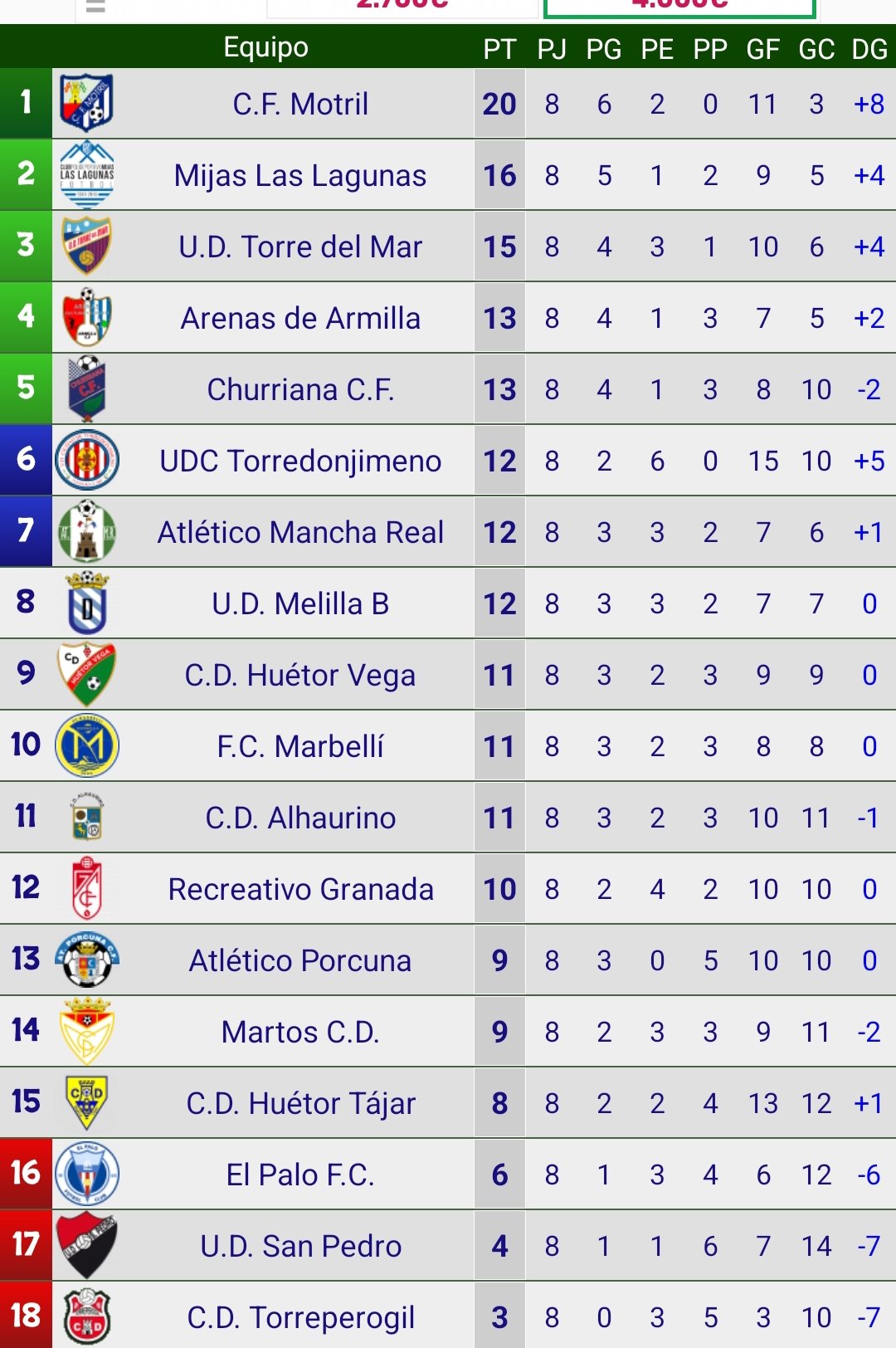896x1348 pixels.
Task: Tap the C.D. Huétor Tájar row
Action: click(300, 1104)
